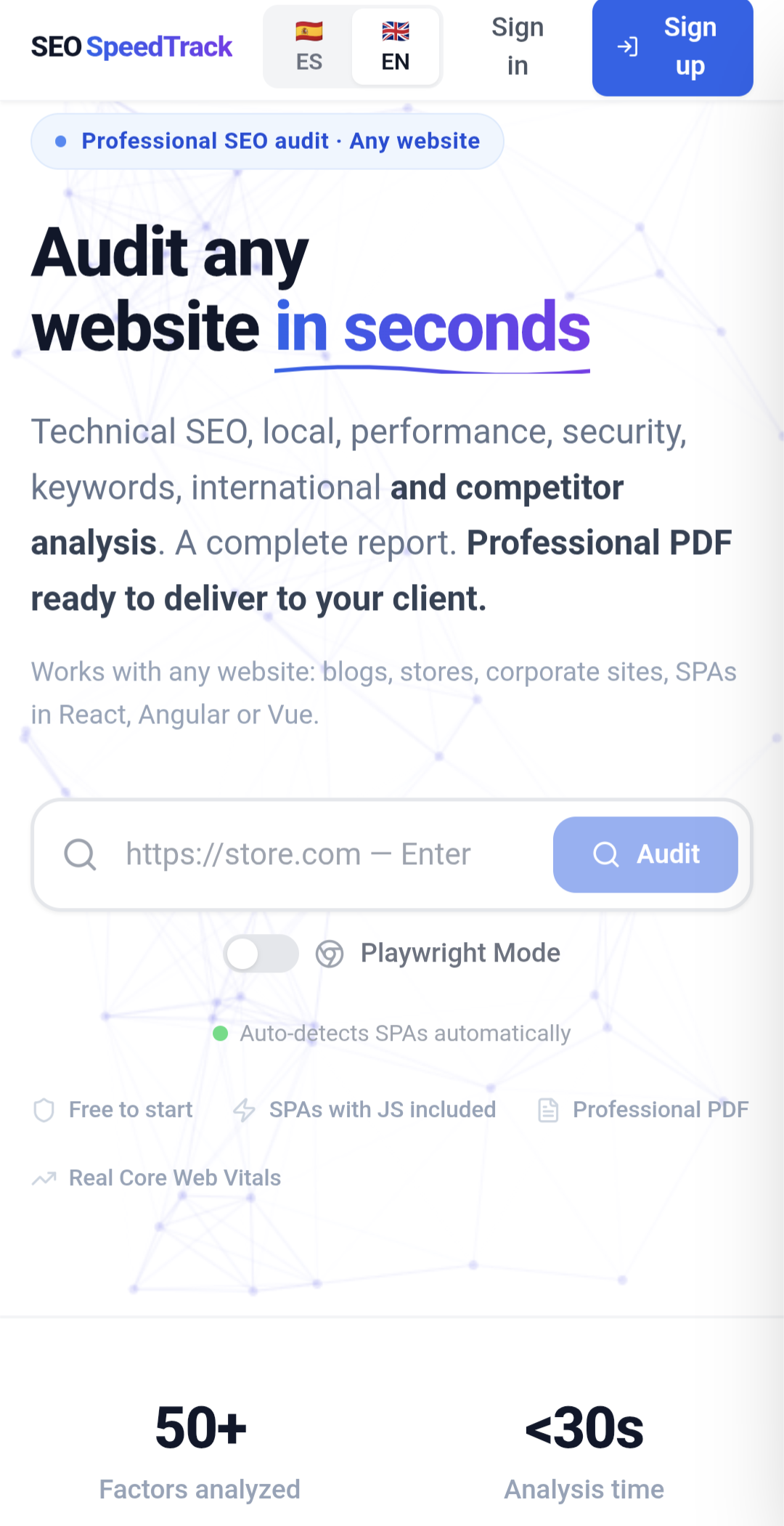784x1526 pixels.
Task: Tap the Sign up button
Action: coord(673,47)
